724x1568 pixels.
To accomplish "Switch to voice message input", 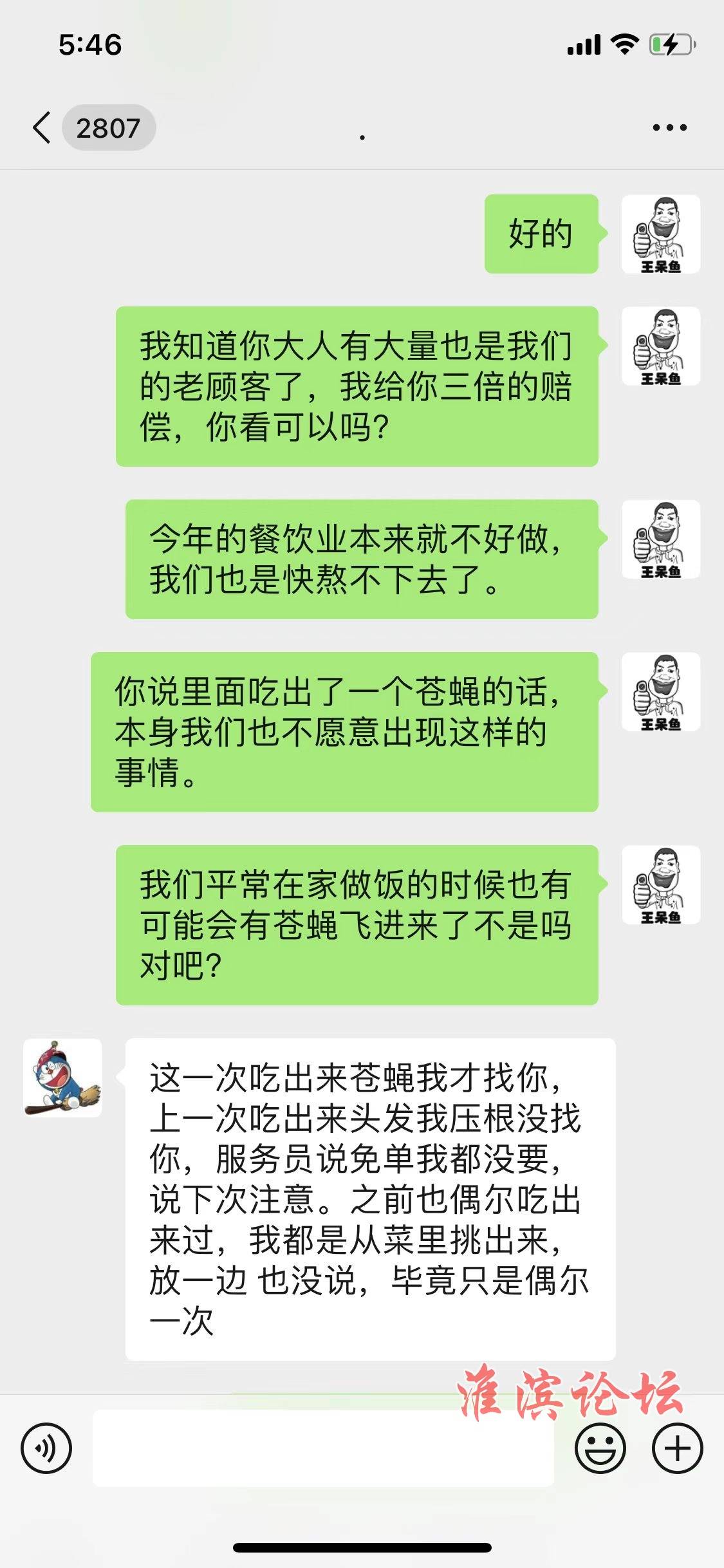I will pyautogui.click(x=46, y=1448).
